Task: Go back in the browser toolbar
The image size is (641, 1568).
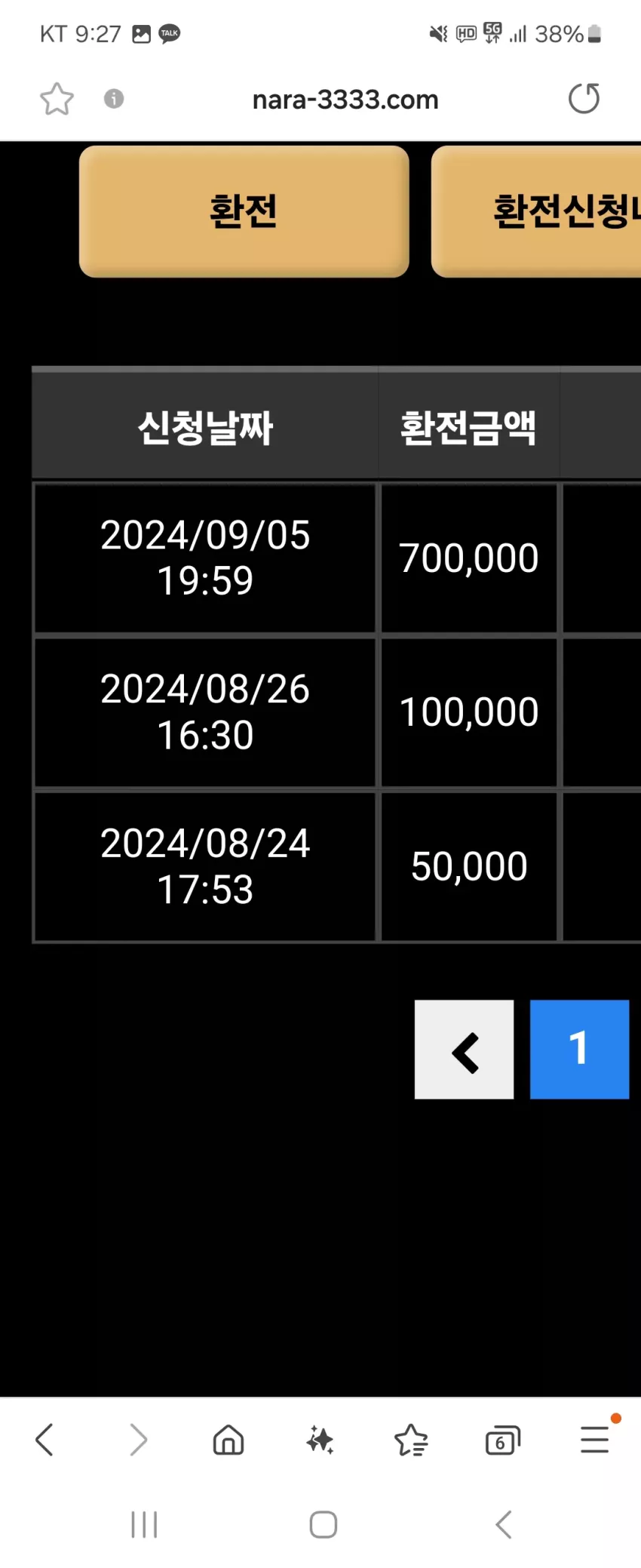Action: pyautogui.click(x=44, y=1440)
